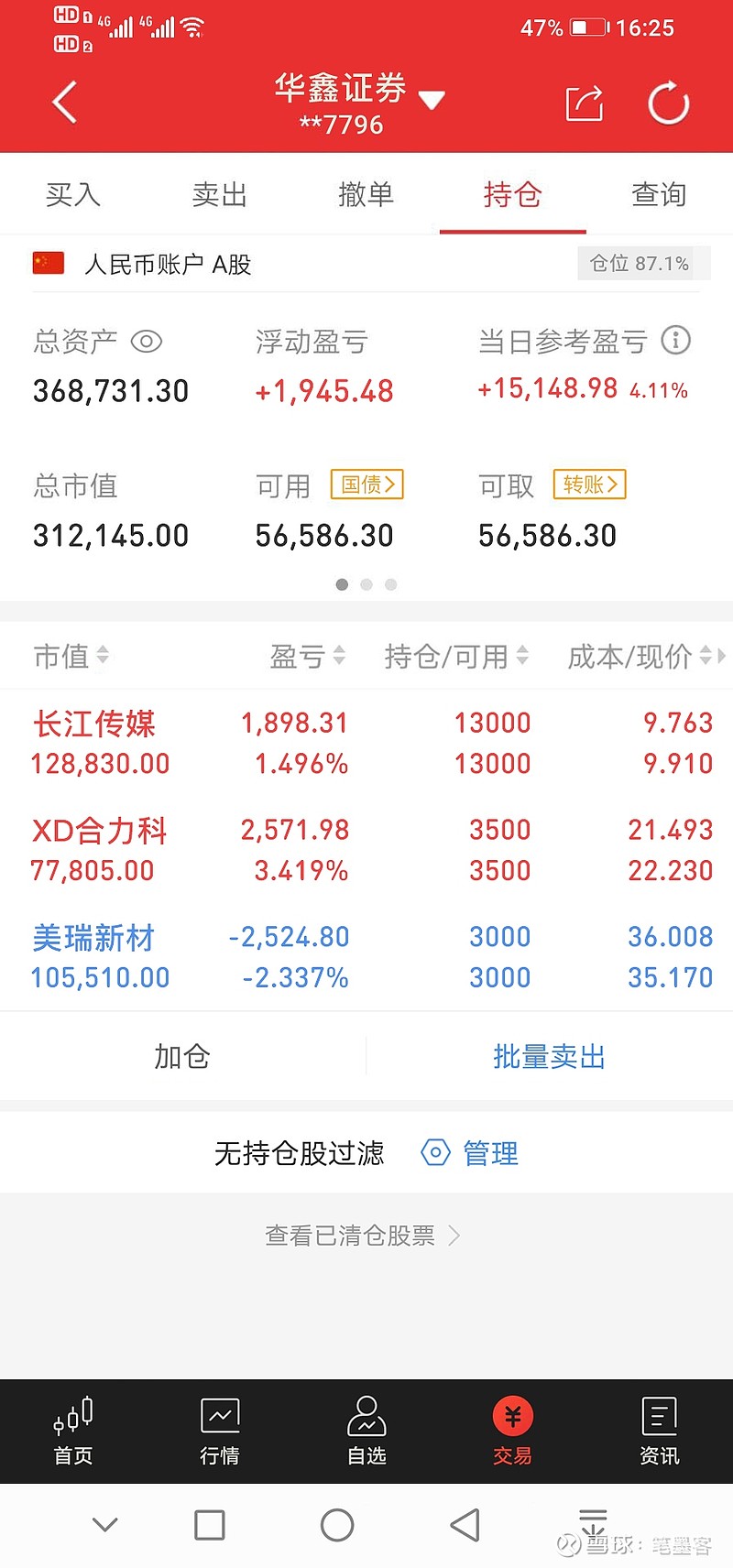733x1568 pixels.
Task: Open the 华鑫证券 account dropdown
Action: 358,103
